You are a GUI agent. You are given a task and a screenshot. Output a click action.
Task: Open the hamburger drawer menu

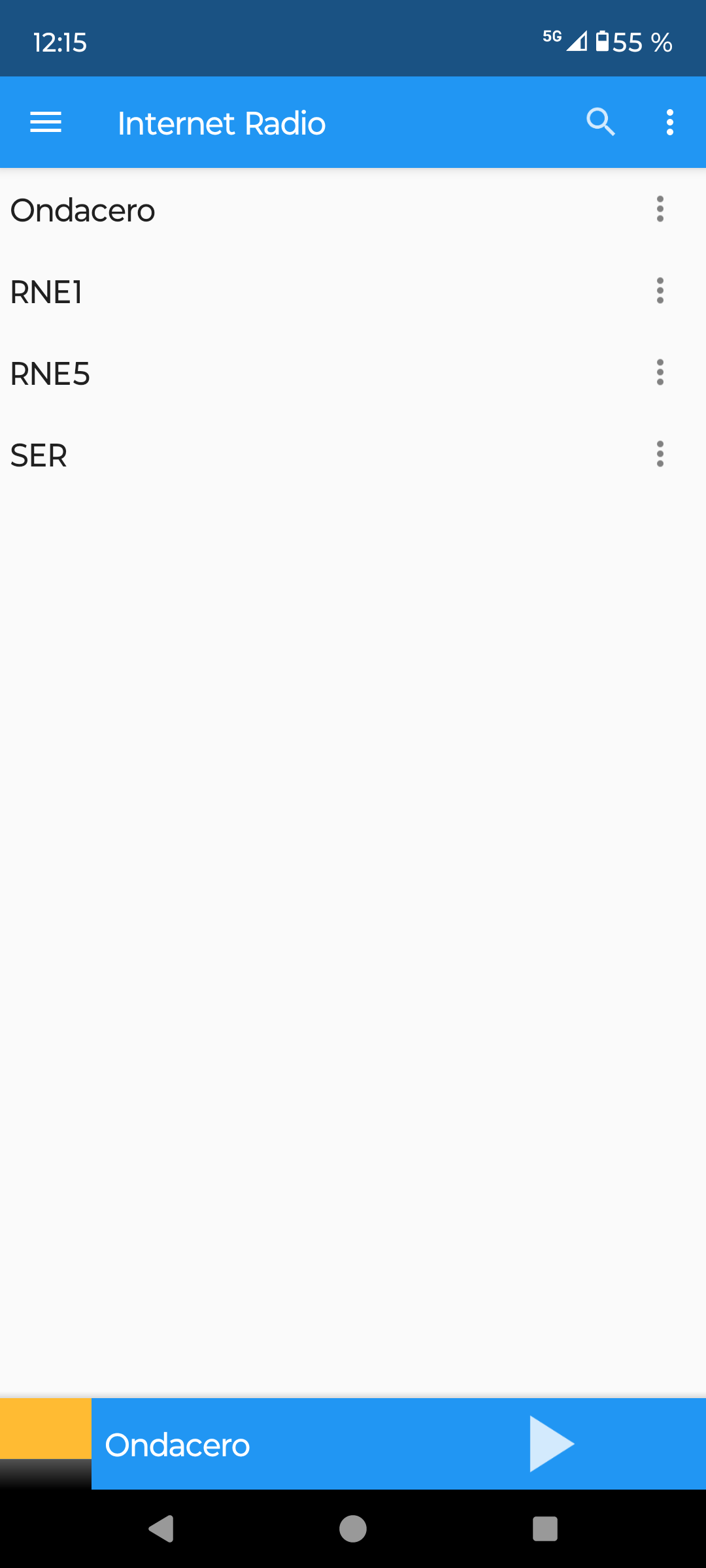click(46, 122)
